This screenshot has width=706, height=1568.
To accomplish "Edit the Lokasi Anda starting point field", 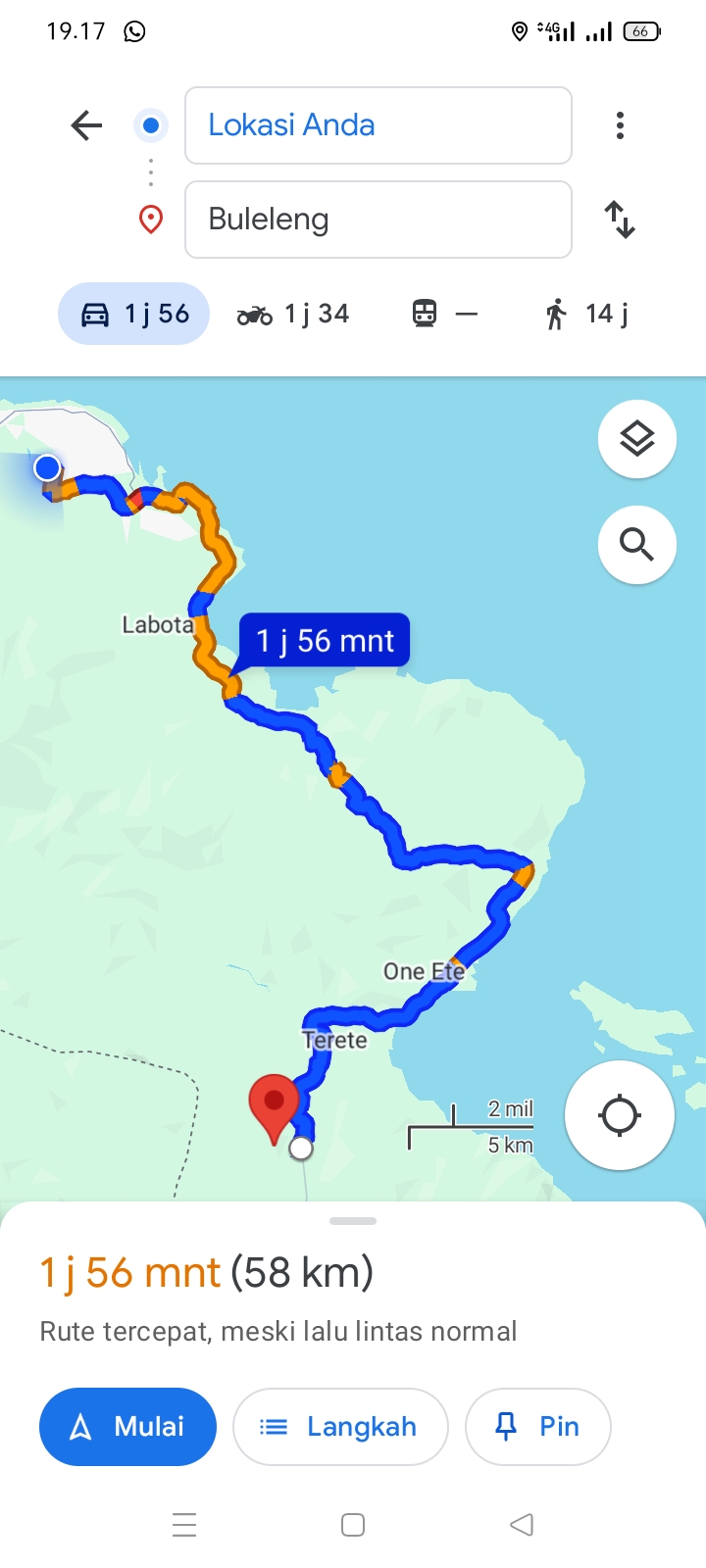I will (x=378, y=125).
